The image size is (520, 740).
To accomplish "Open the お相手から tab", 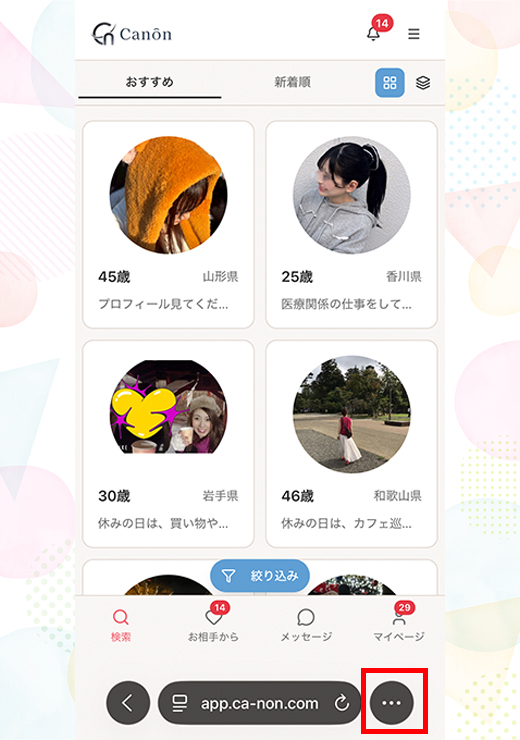I will point(213,625).
